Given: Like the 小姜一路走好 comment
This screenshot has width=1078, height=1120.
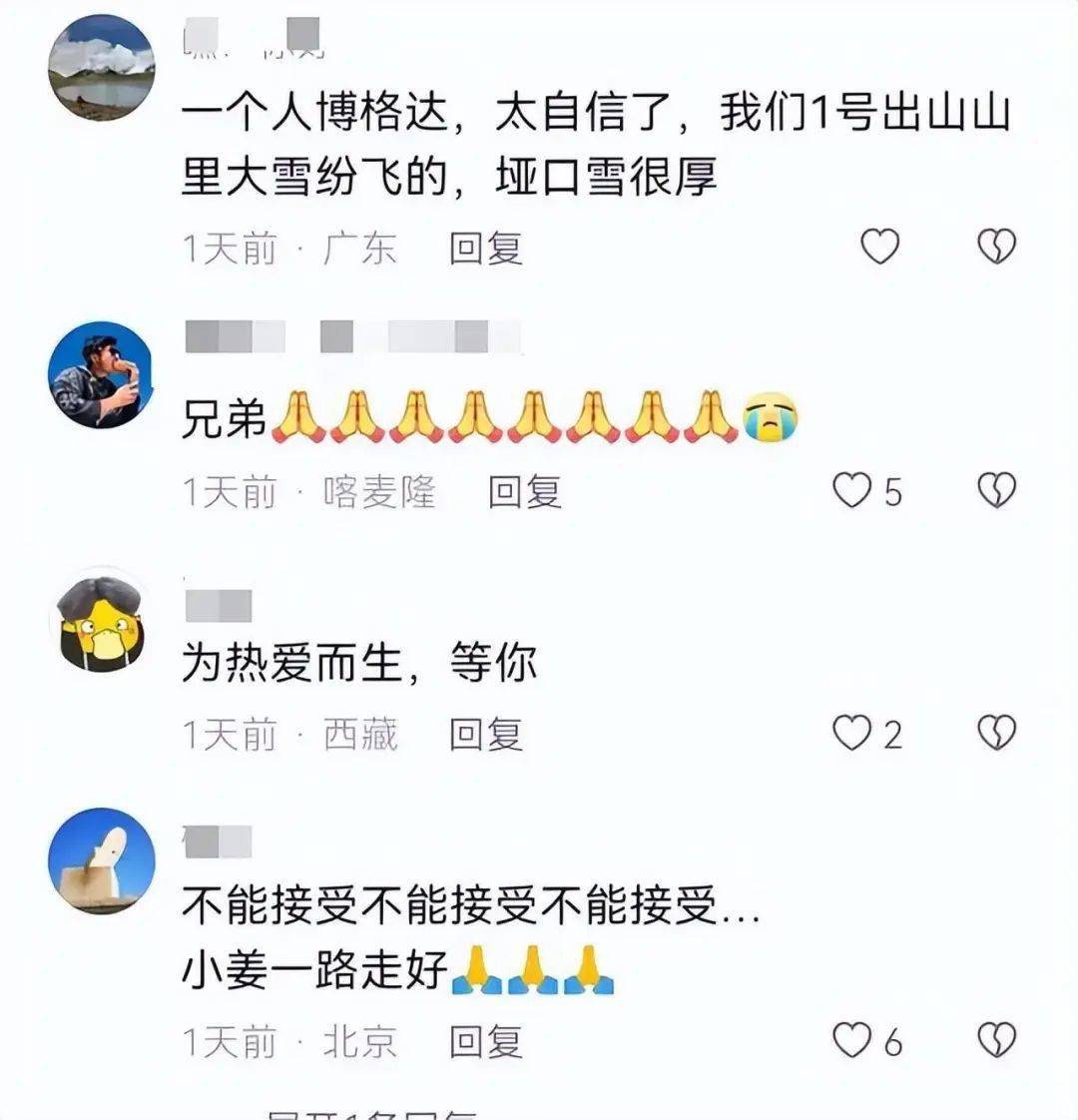Looking at the screenshot, I should 853,1041.
